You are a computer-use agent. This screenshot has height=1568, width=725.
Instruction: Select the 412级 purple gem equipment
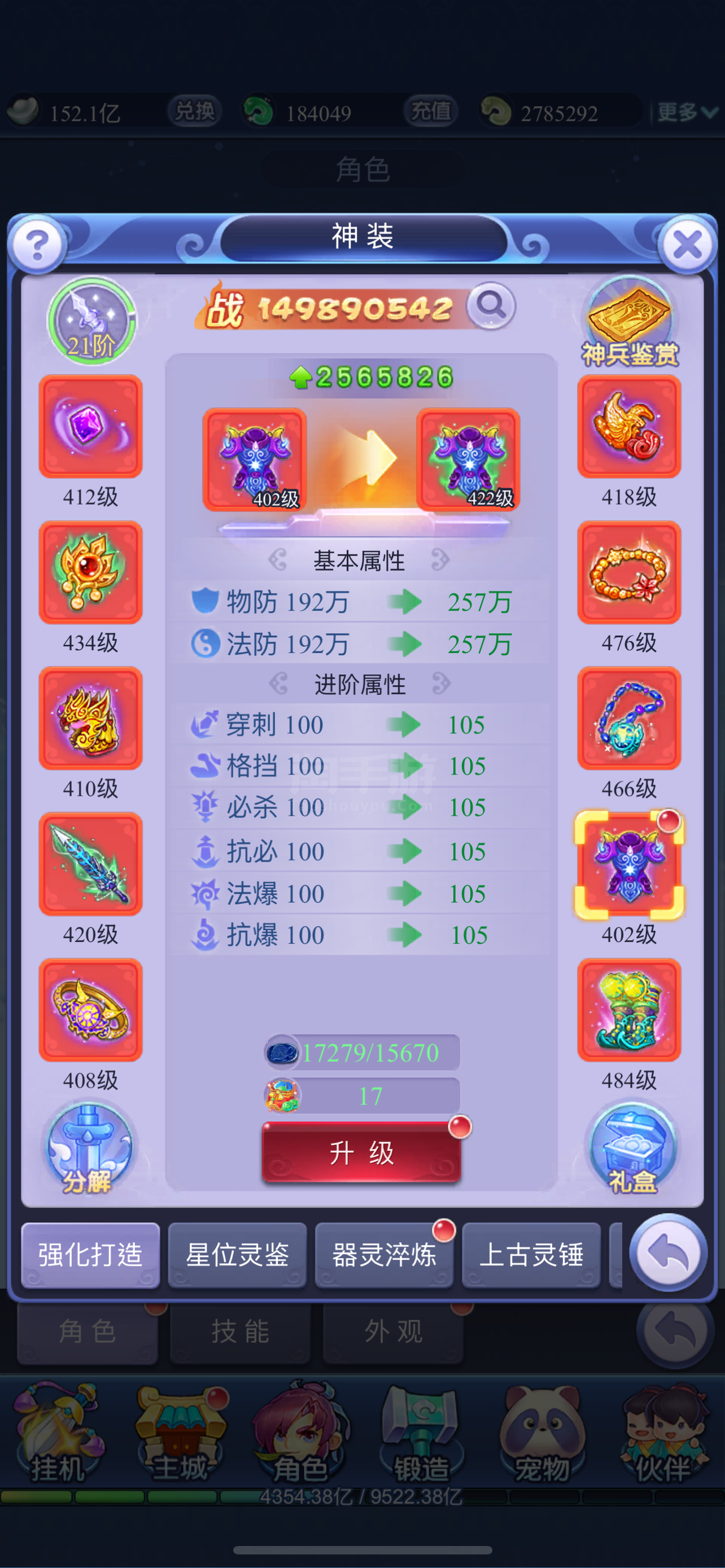point(91,426)
